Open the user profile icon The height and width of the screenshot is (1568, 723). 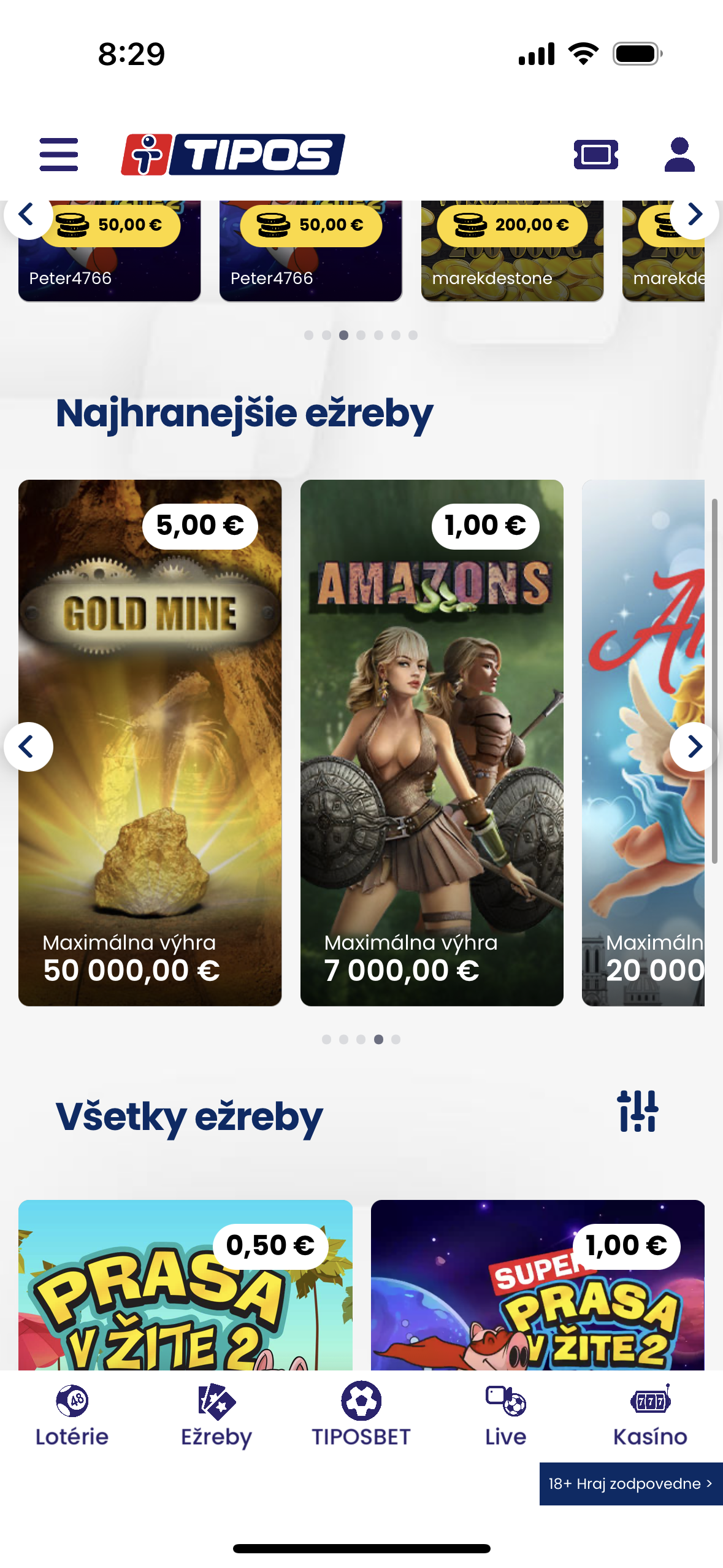(679, 154)
